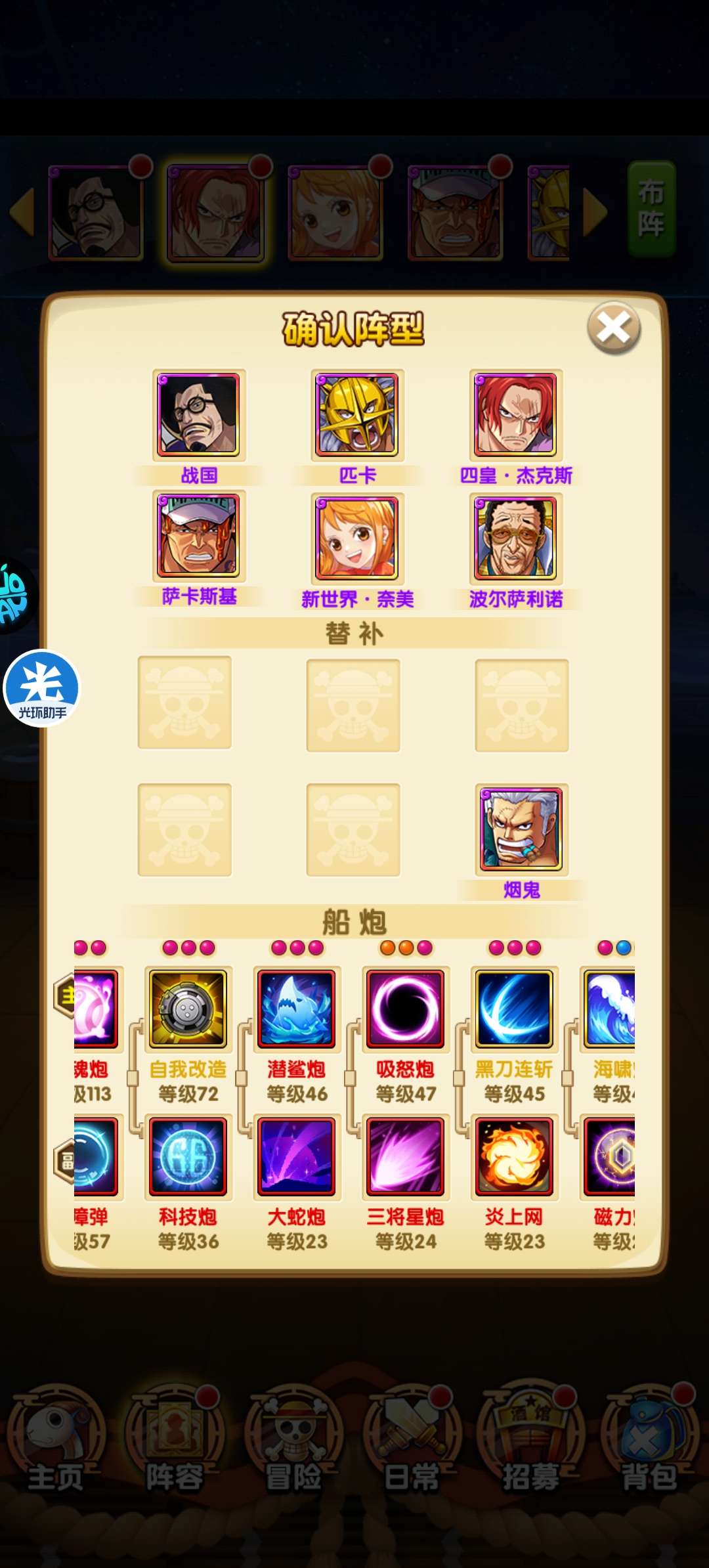709x1568 pixels.
Task: Open the 炎上网 cannon
Action: tap(515, 1156)
